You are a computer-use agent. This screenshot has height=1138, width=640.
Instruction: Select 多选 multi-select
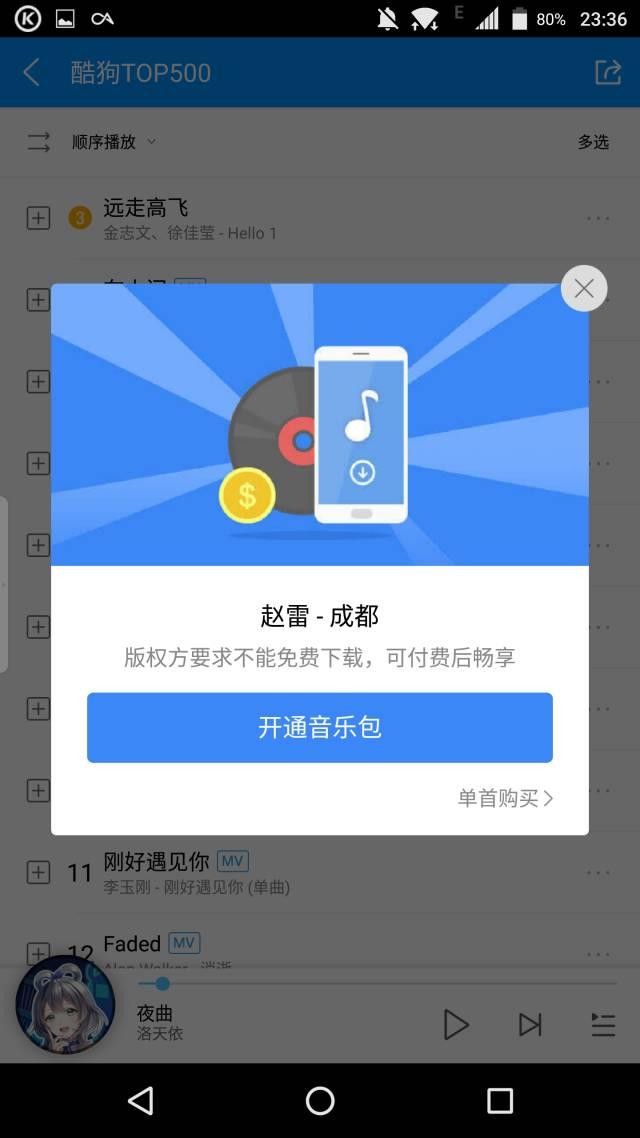[x=593, y=142]
